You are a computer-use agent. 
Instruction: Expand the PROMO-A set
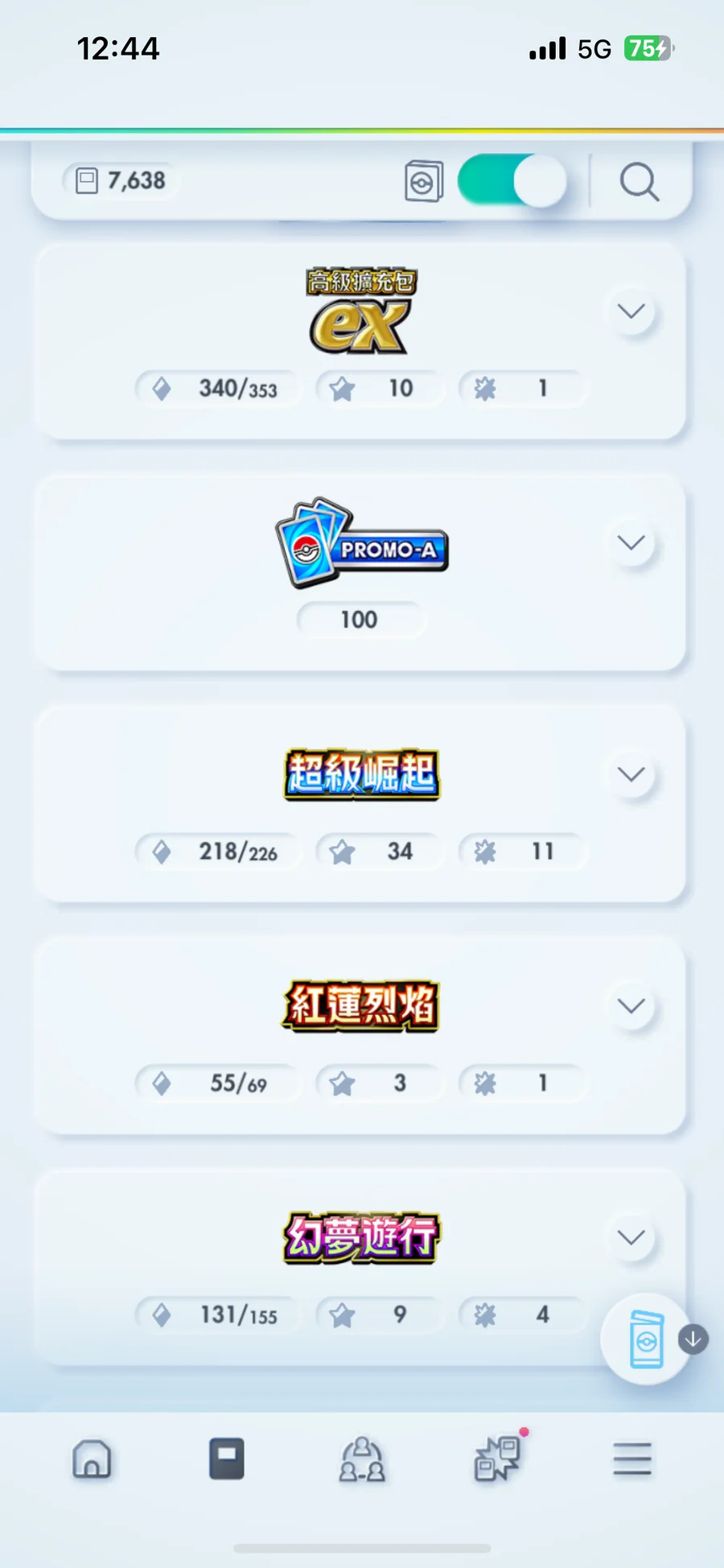[631, 543]
